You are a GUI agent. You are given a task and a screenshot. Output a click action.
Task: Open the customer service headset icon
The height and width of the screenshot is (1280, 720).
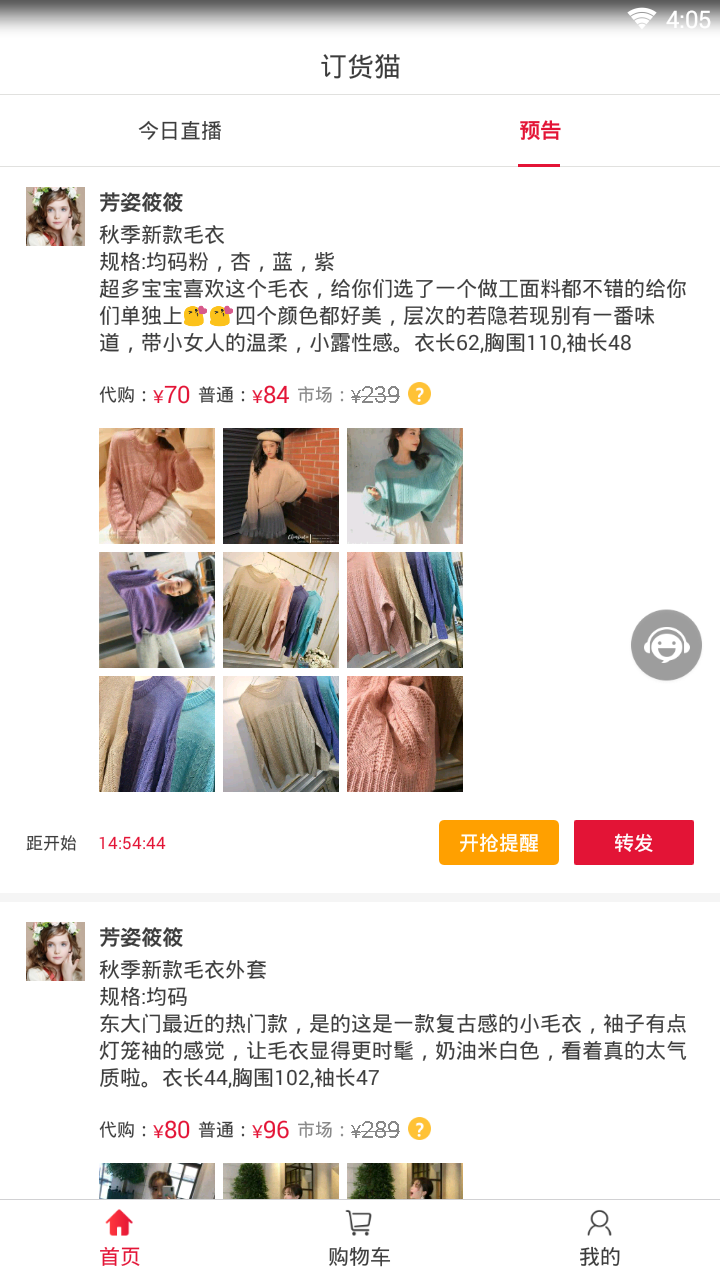pyautogui.click(x=666, y=645)
